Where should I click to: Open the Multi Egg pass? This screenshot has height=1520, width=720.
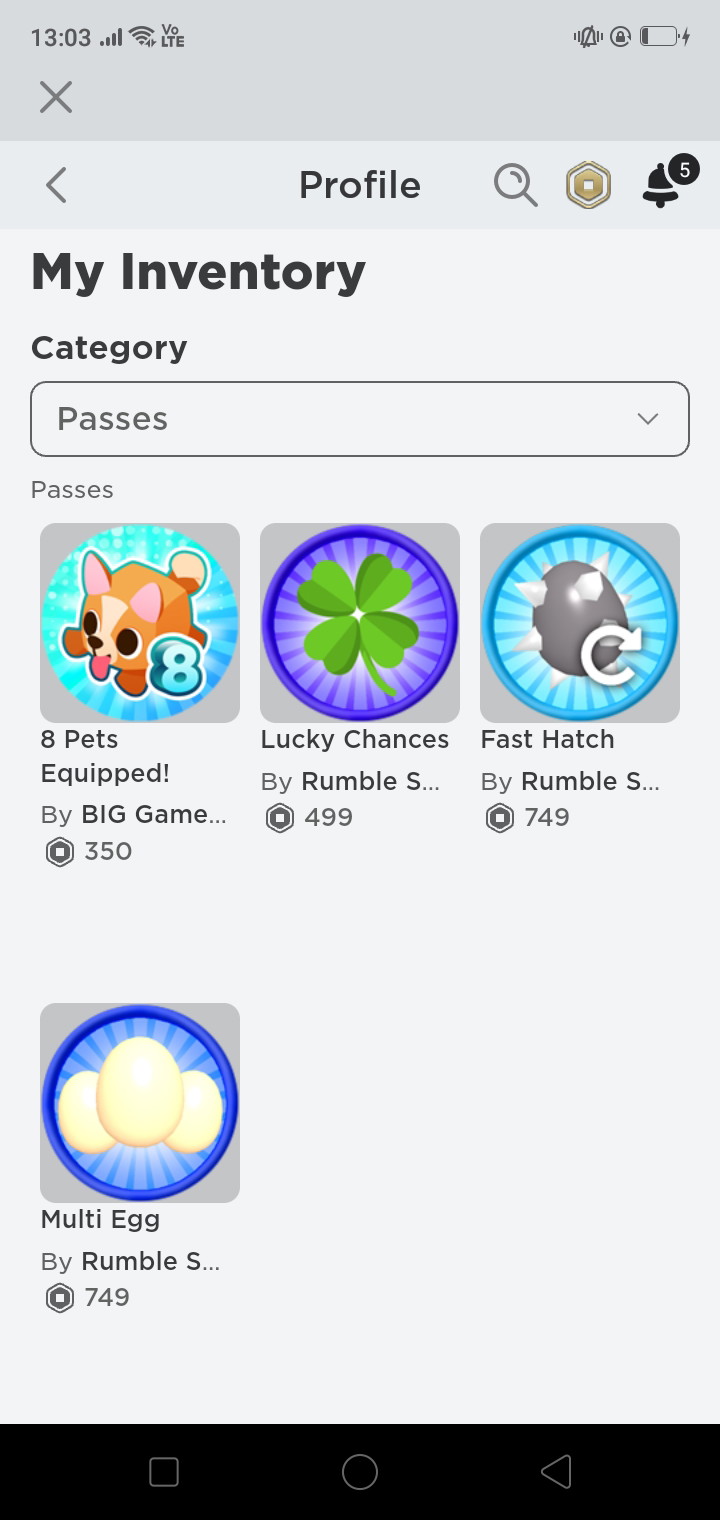click(140, 1103)
